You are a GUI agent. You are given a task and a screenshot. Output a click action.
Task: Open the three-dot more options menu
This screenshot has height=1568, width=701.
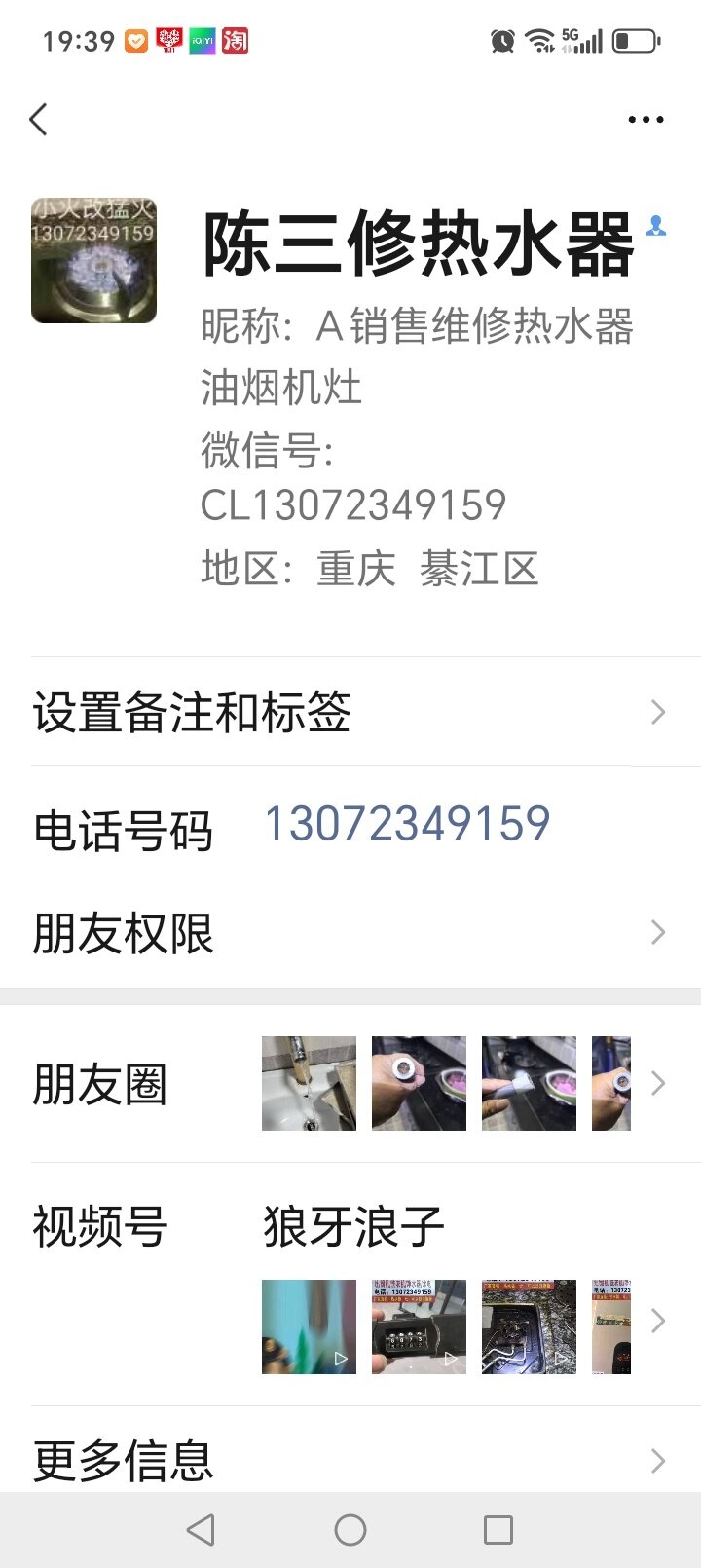pos(646,120)
